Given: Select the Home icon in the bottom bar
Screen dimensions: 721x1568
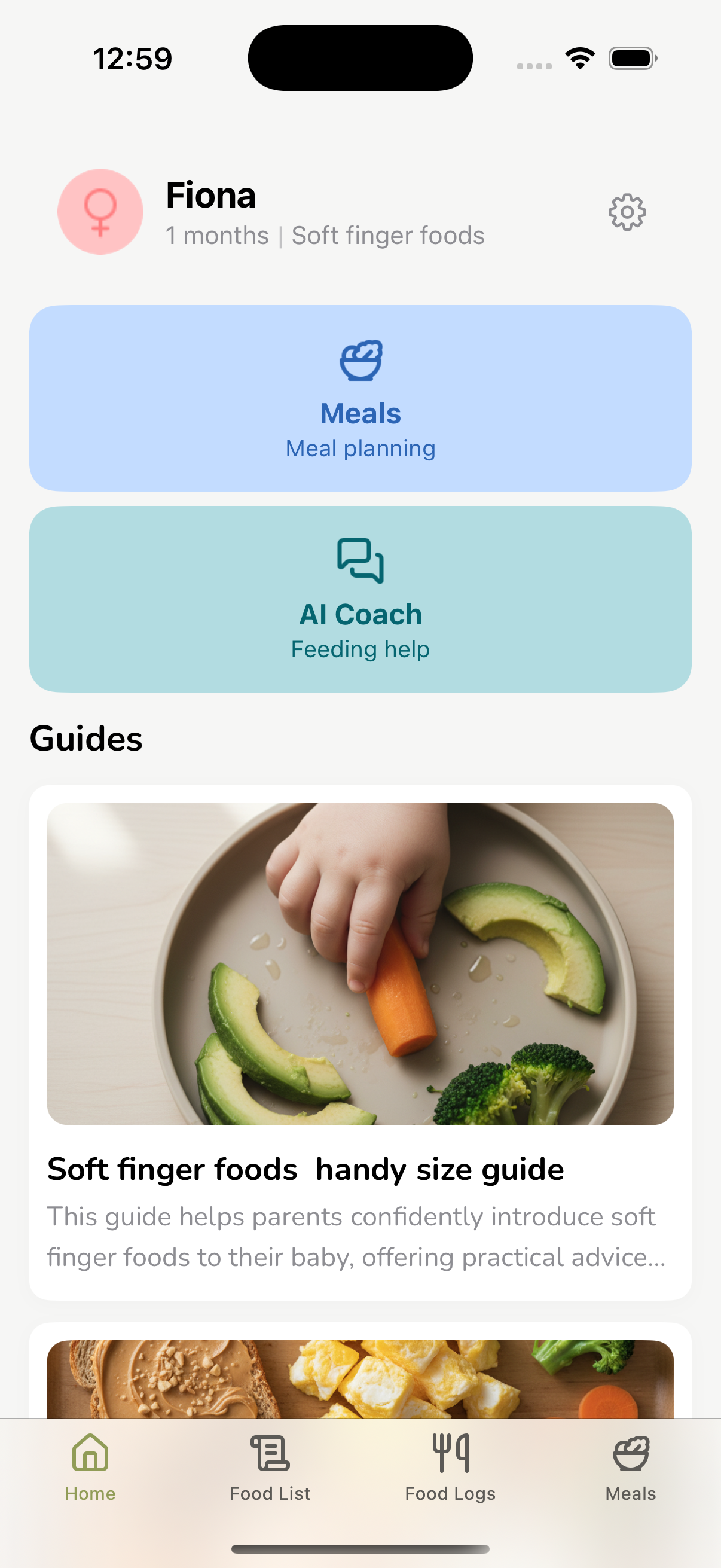Looking at the screenshot, I should (x=90, y=1455).
